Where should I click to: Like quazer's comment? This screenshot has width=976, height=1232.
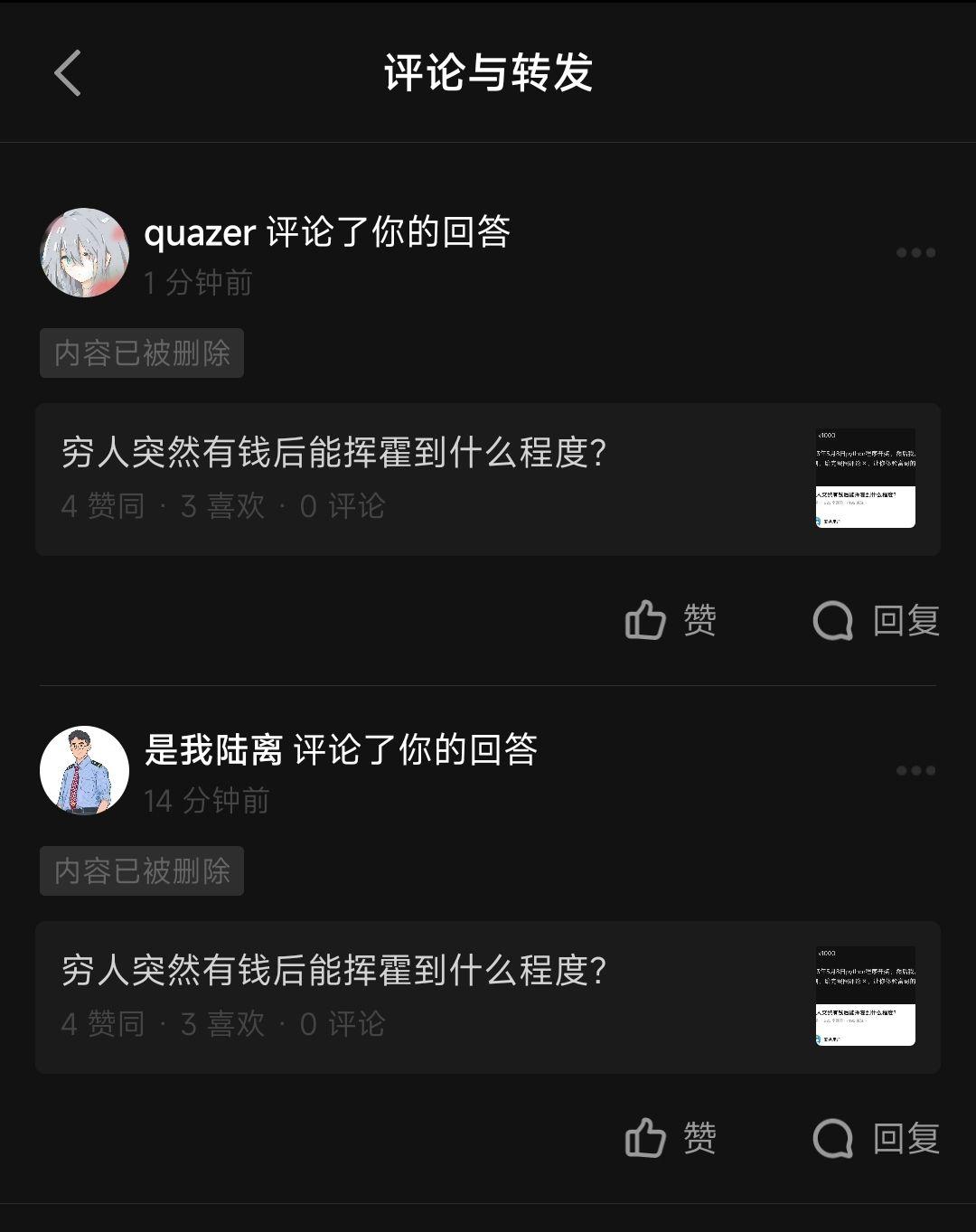(x=671, y=621)
